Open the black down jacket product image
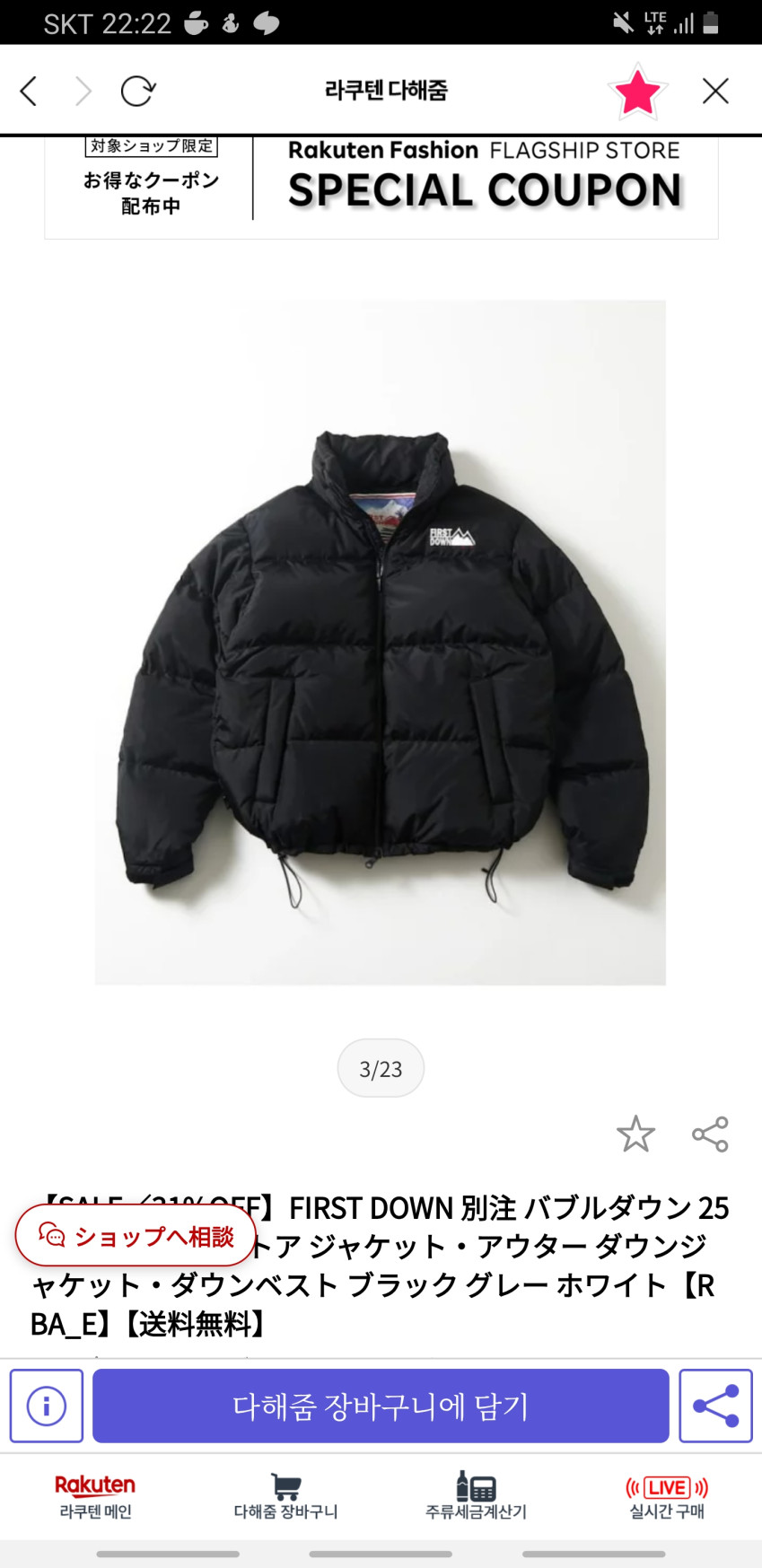 381,642
